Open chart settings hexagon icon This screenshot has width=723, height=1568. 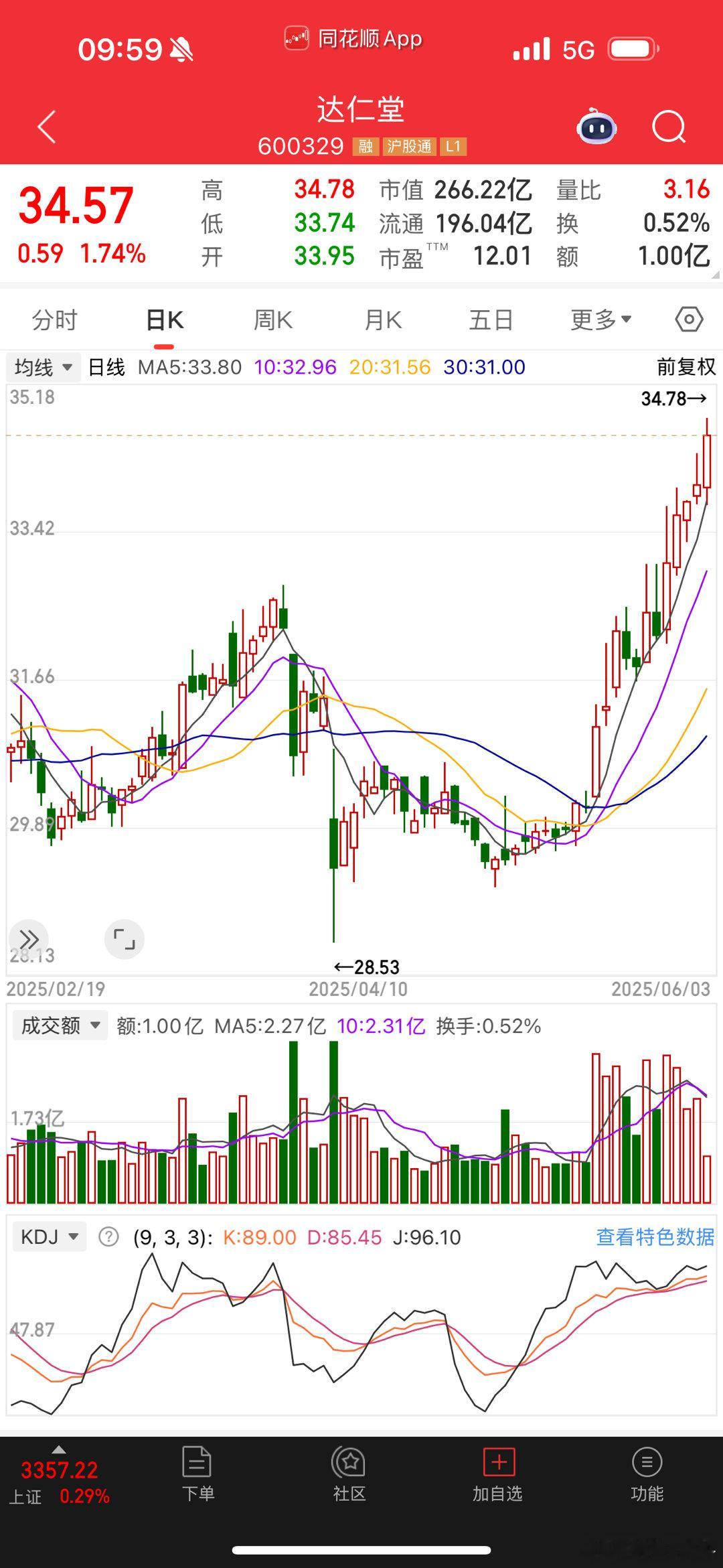(689, 319)
